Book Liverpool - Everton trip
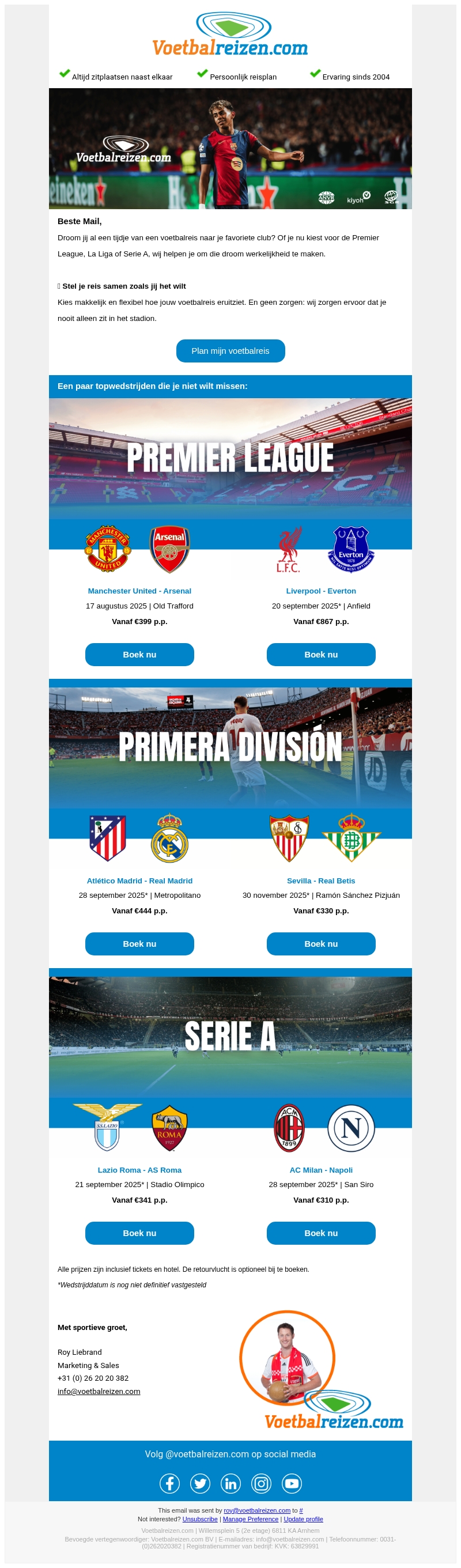This screenshot has height=1568, width=461. [x=321, y=655]
